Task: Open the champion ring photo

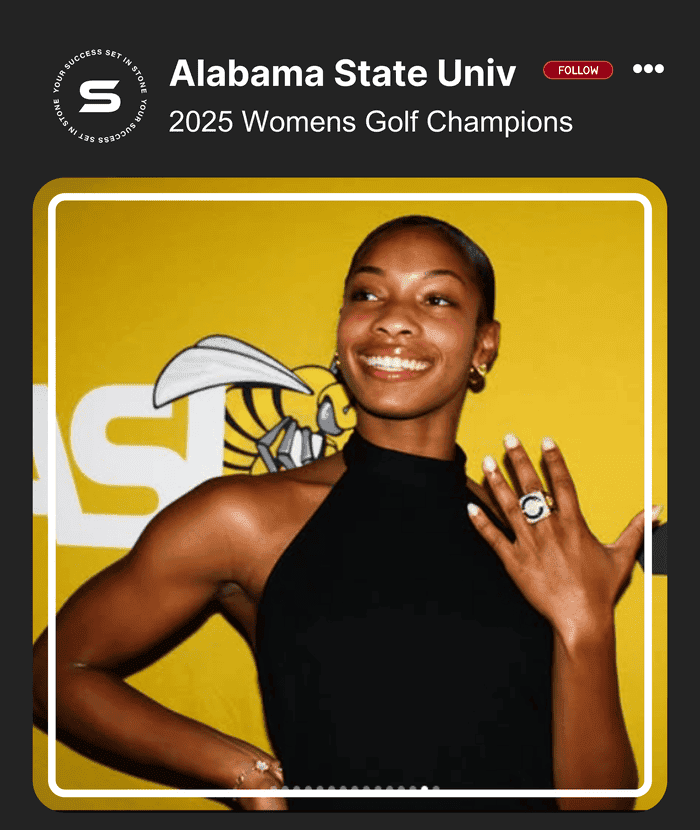Action: point(350,495)
